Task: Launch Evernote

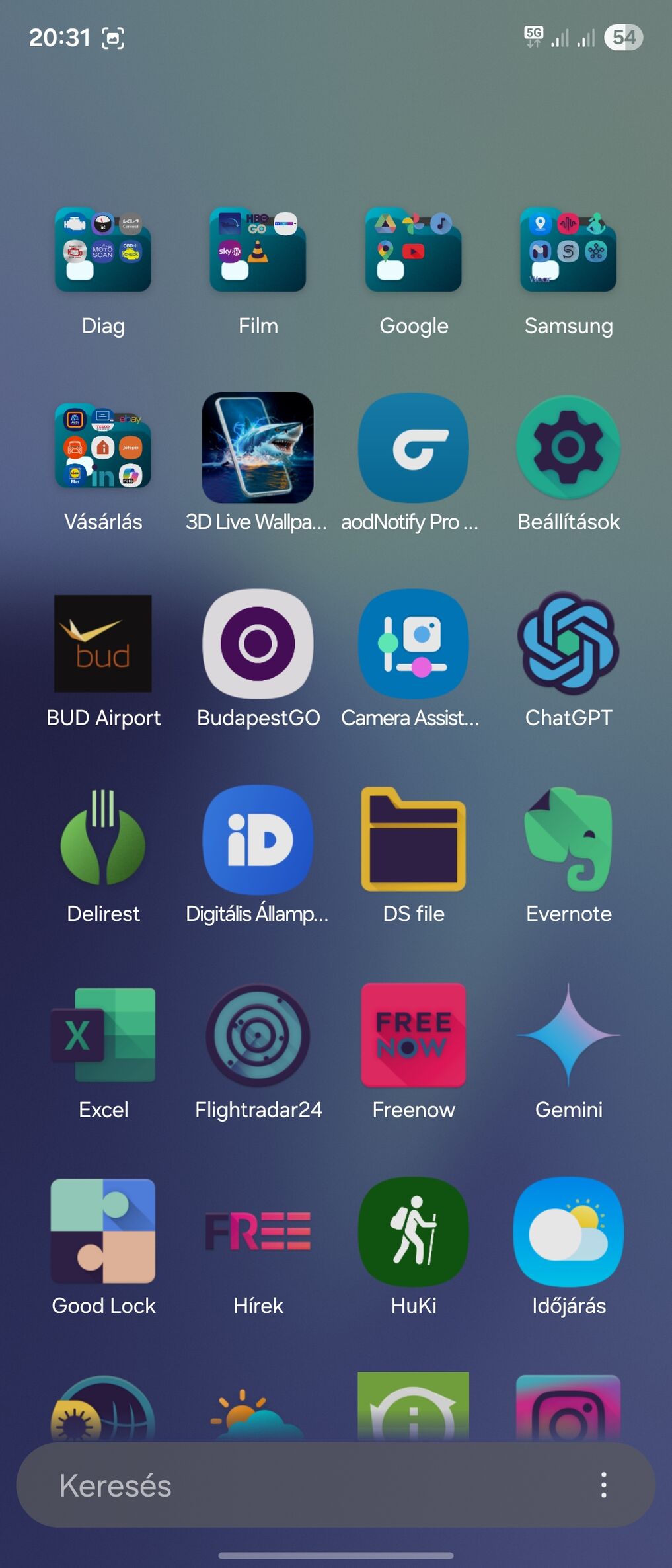Action: pyautogui.click(x=568, y=839)
